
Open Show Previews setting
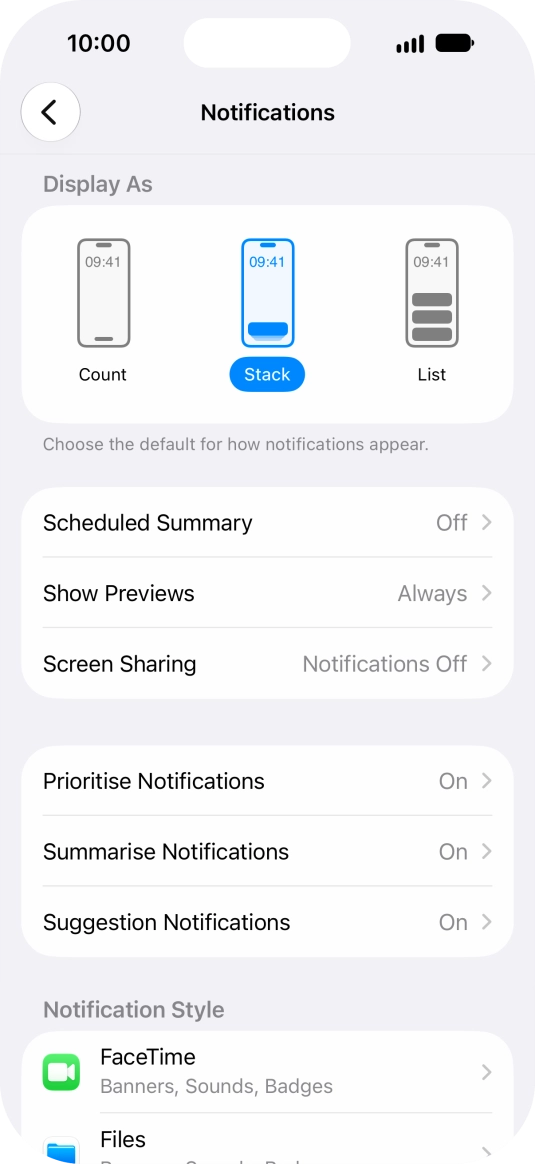point(267,593)
